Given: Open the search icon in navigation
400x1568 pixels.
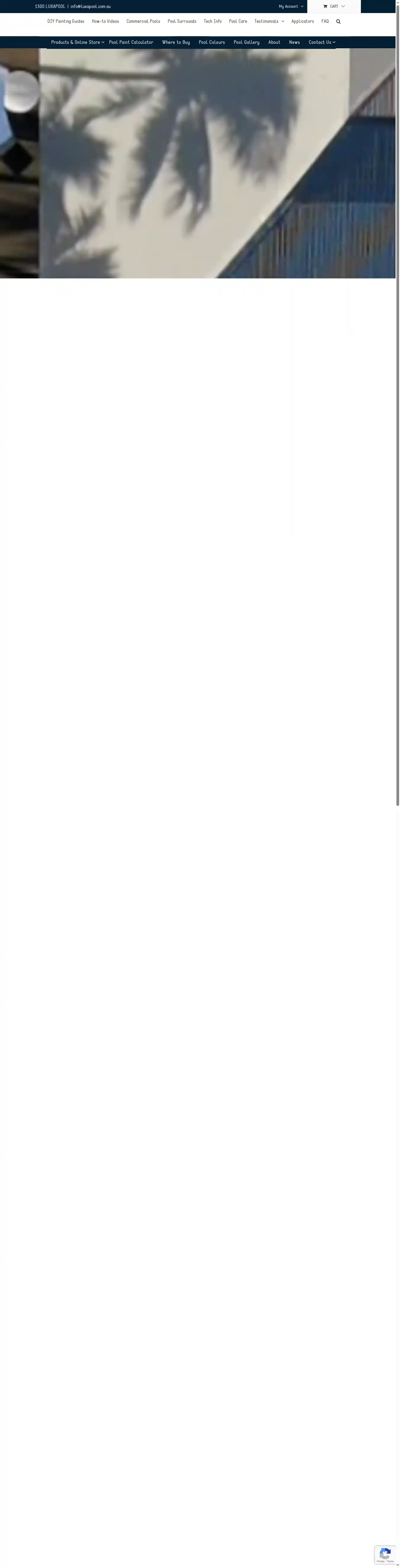Looking at the screenshot, I should pos(338,21).
